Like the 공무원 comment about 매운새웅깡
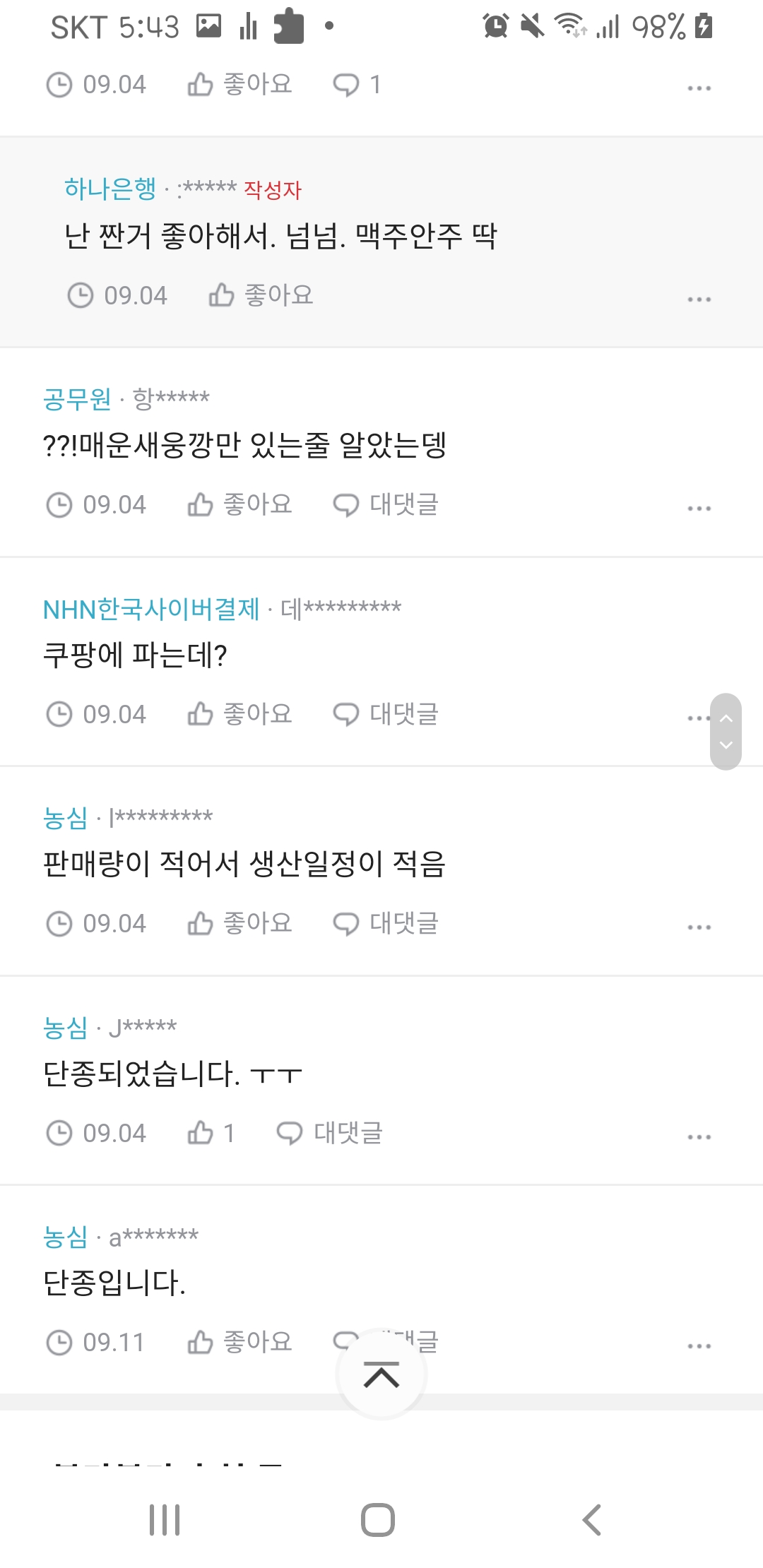 pyautogui.click(x=239, y=504)
